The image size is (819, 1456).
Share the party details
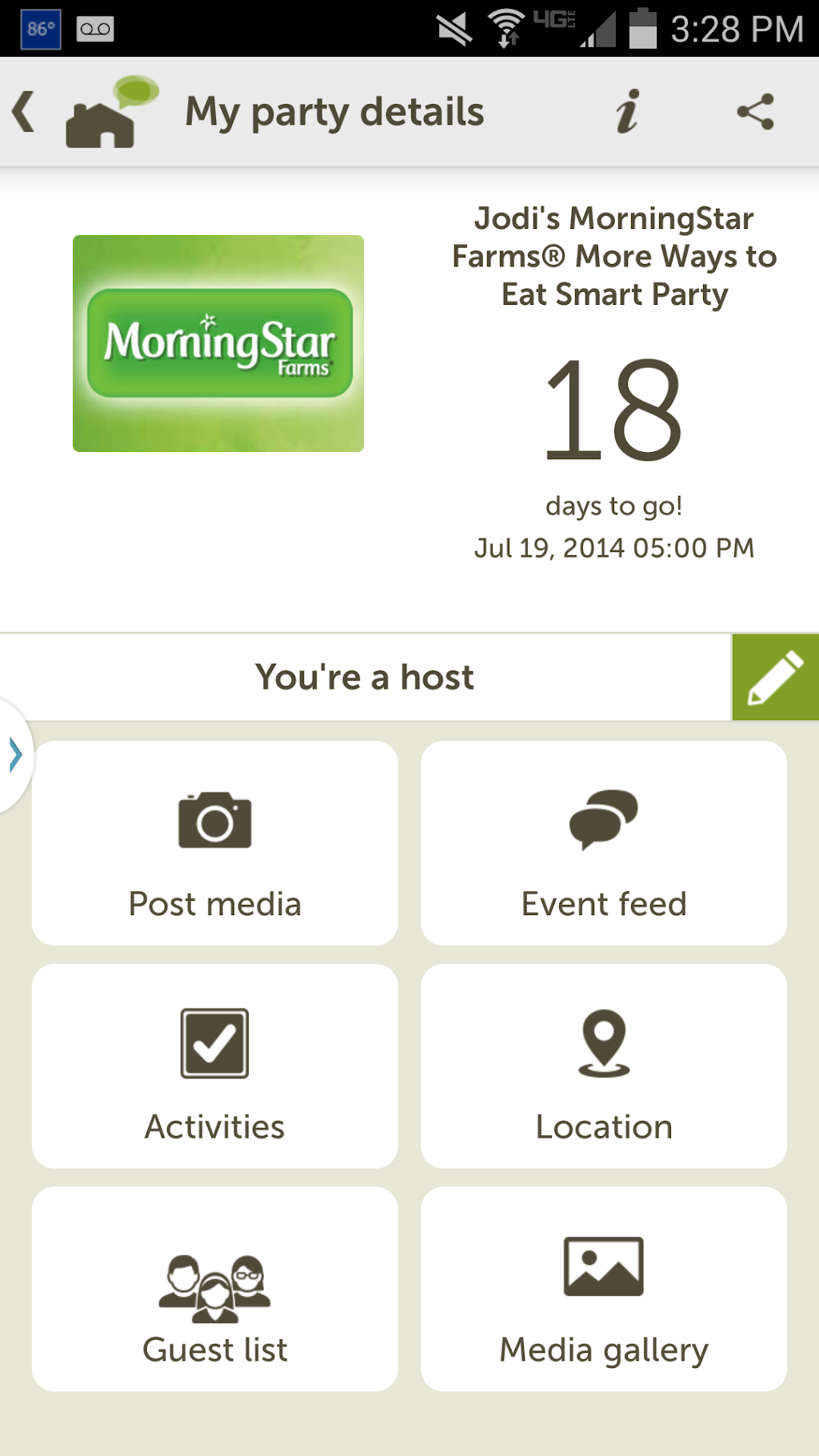point(755,112)
